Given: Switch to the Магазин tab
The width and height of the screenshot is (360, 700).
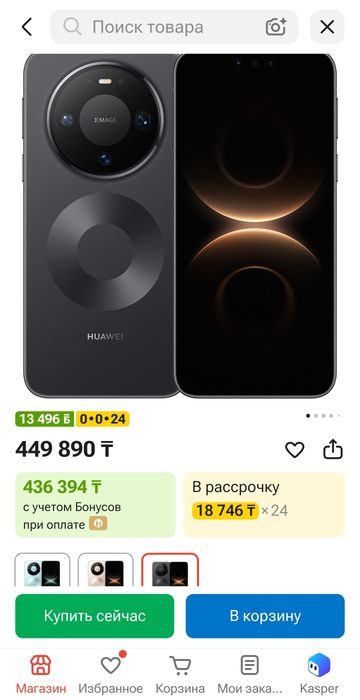Looking at the screenshot, I should [41, 673].
